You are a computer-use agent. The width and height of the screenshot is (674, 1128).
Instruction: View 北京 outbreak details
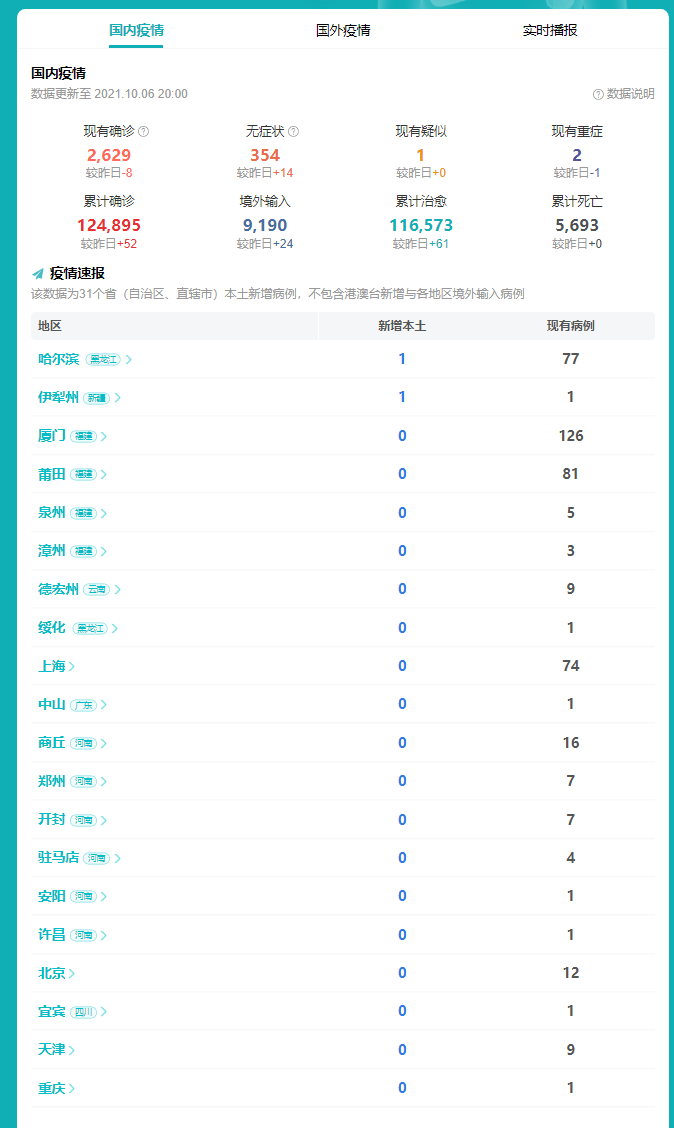[x=52, y=973]
